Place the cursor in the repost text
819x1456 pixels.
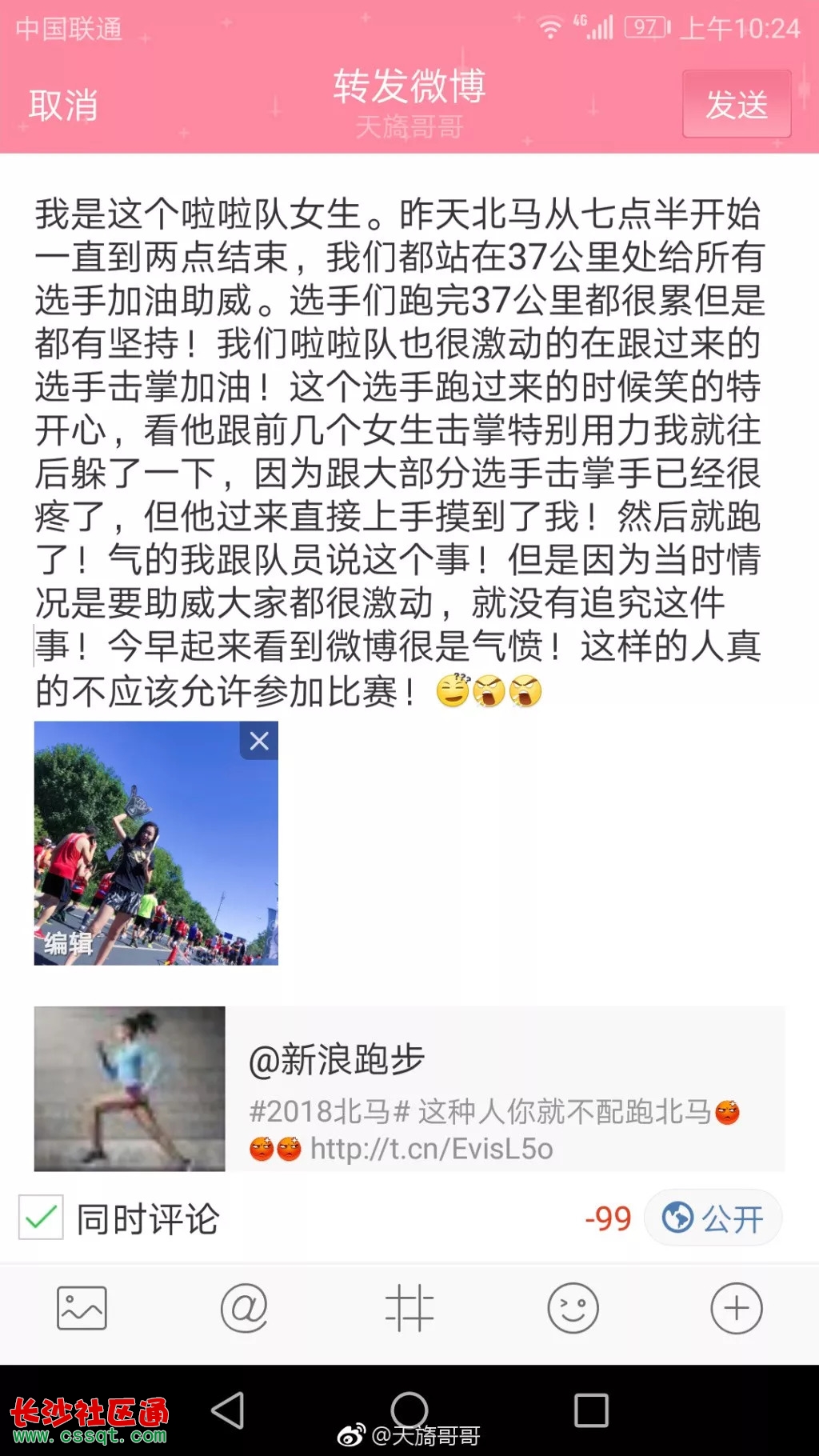(398, 452)
